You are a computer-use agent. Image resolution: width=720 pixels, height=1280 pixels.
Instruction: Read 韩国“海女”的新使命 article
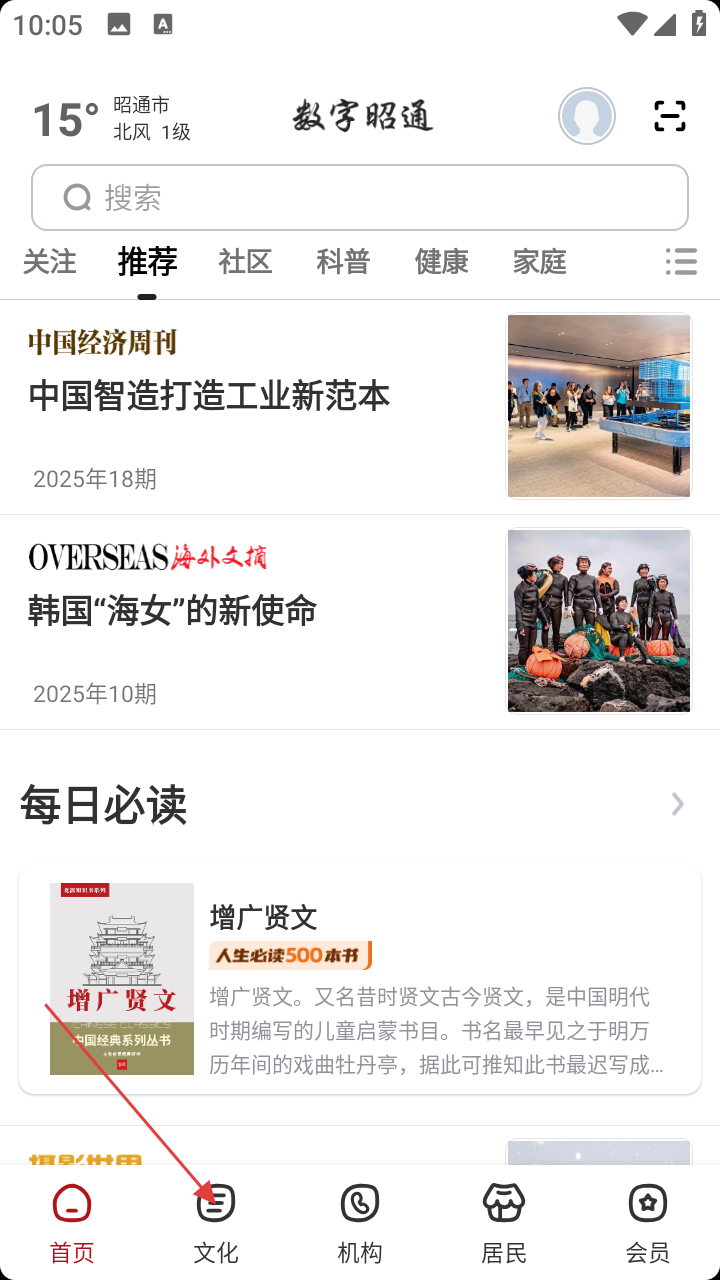173,610
